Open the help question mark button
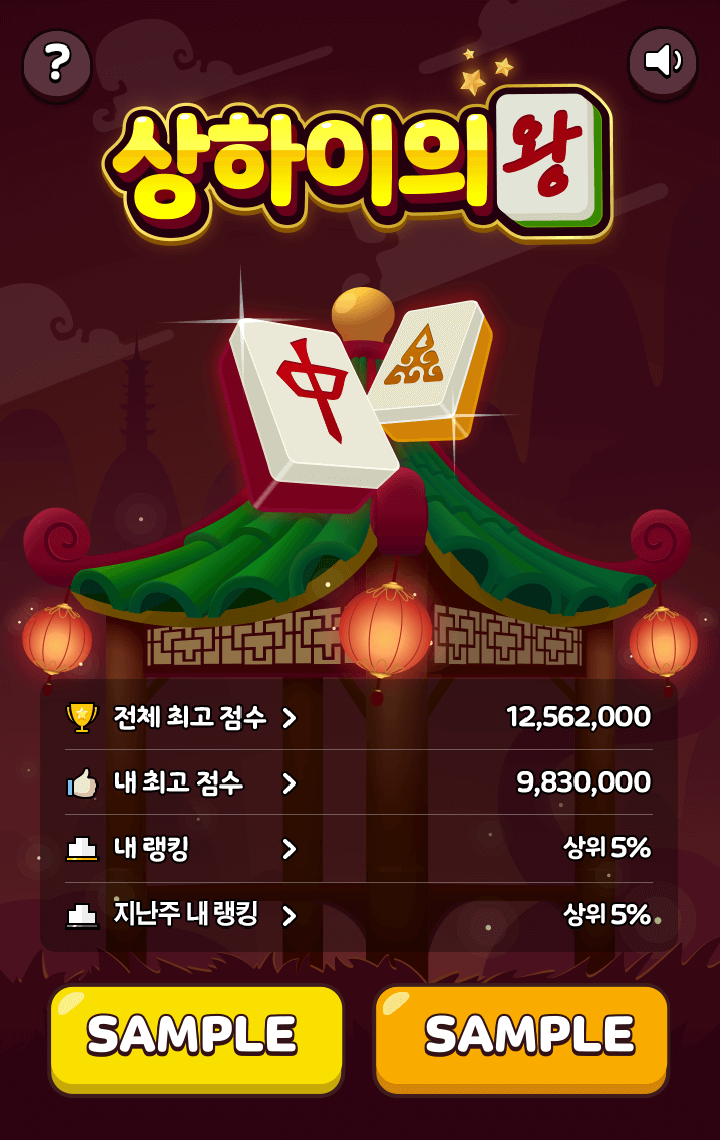720x1140 pixels. 57,63
